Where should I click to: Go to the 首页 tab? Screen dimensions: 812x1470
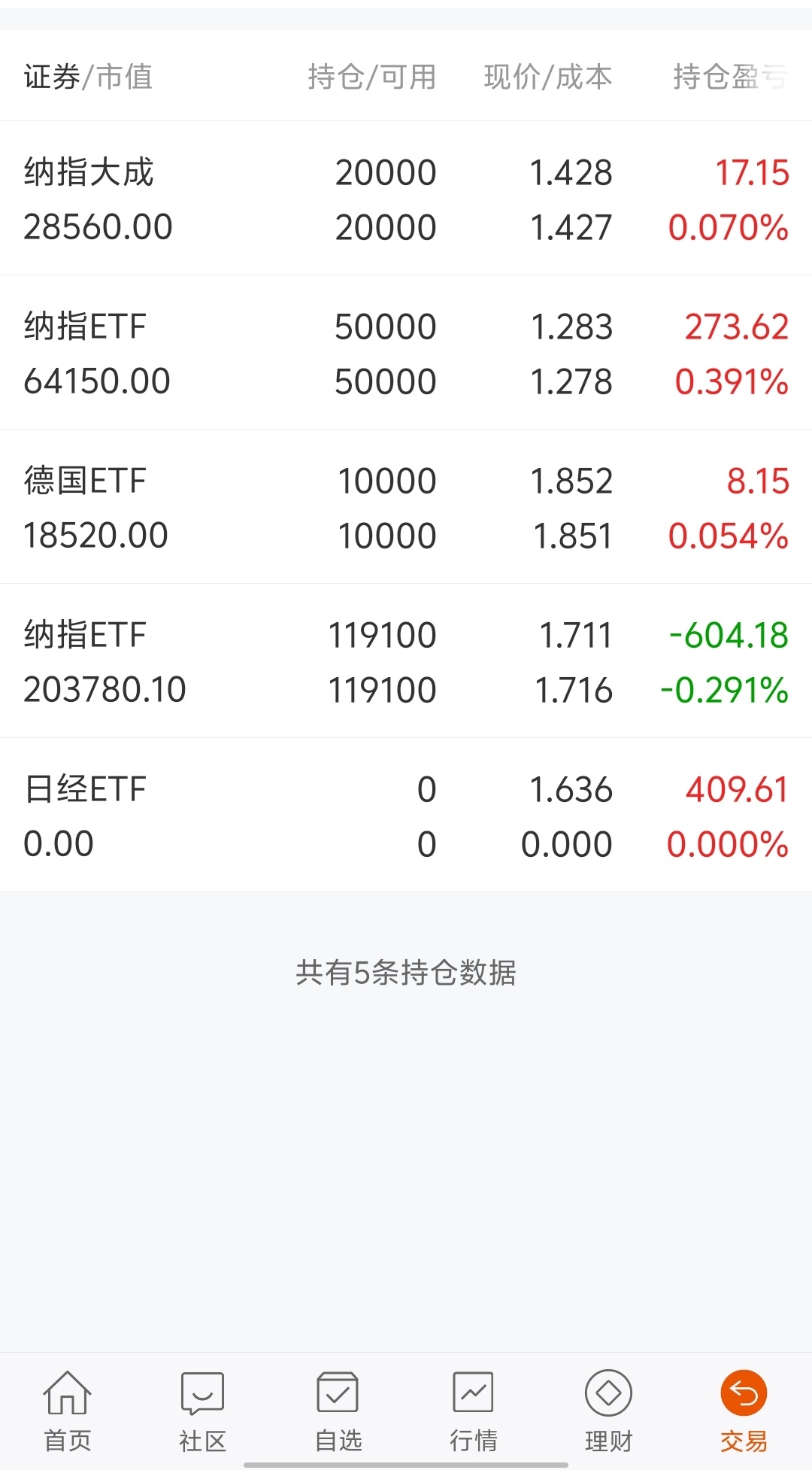(68, 1411)
